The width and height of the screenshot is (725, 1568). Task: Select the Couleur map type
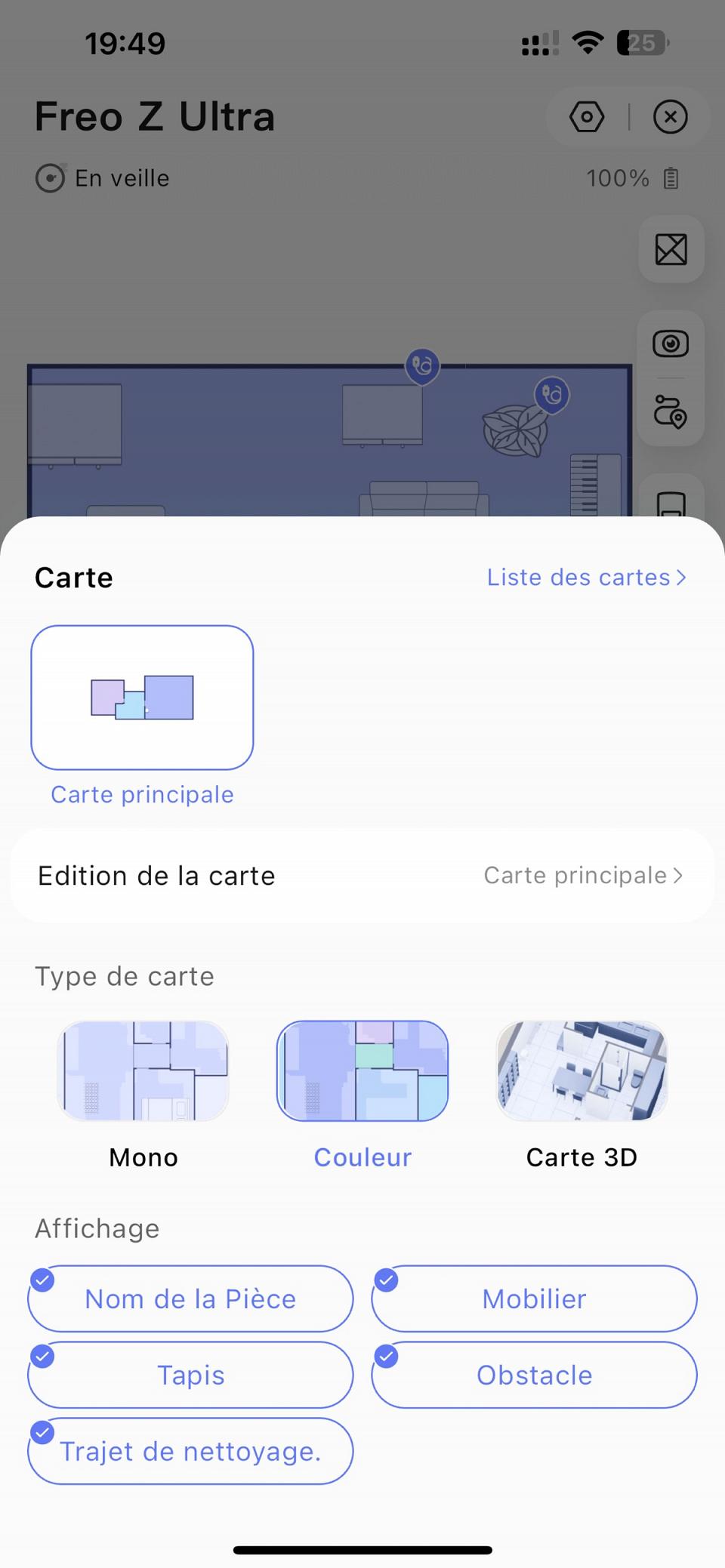point(362,1070)
